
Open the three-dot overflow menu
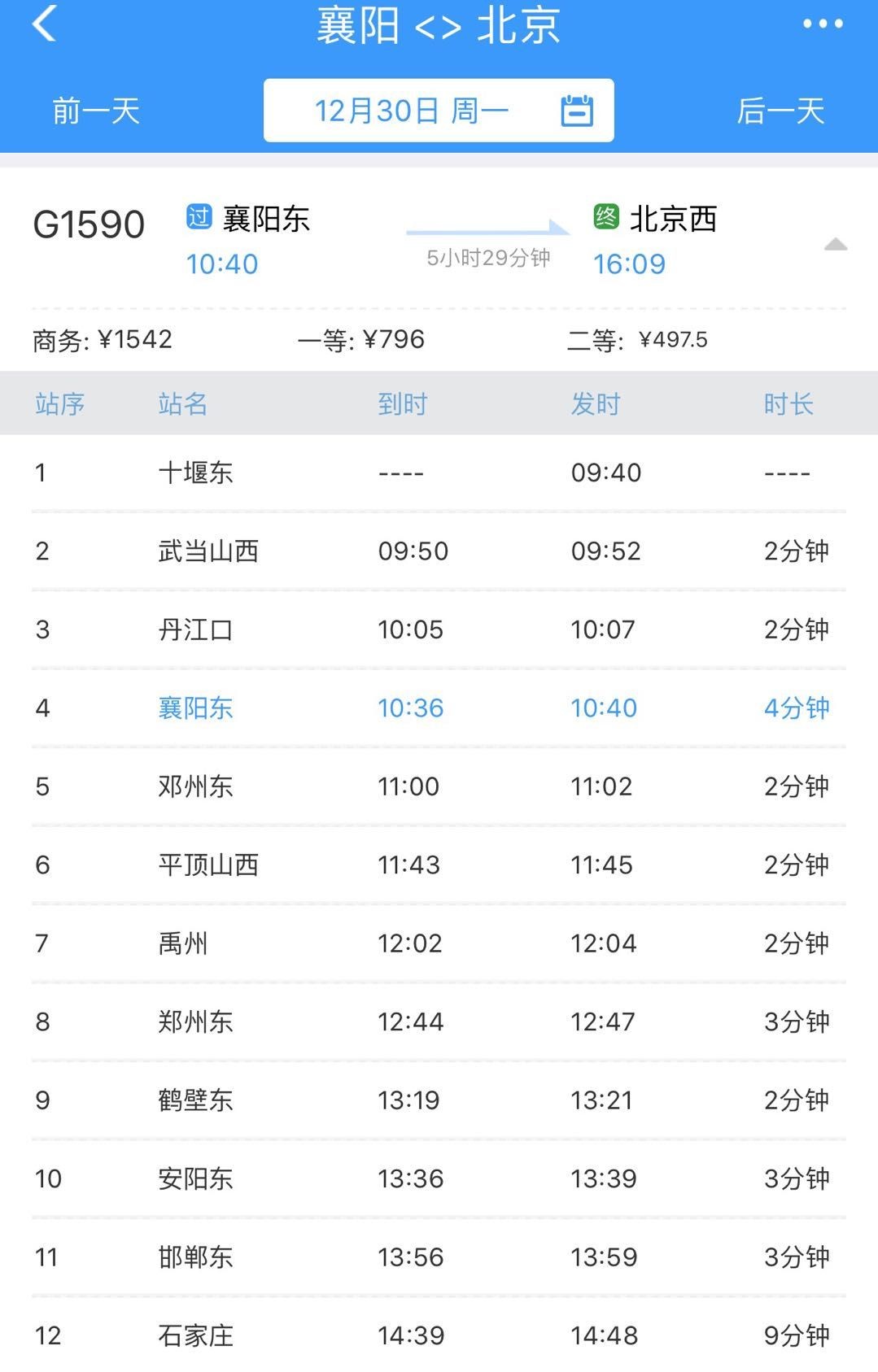[x=823, y=24]
